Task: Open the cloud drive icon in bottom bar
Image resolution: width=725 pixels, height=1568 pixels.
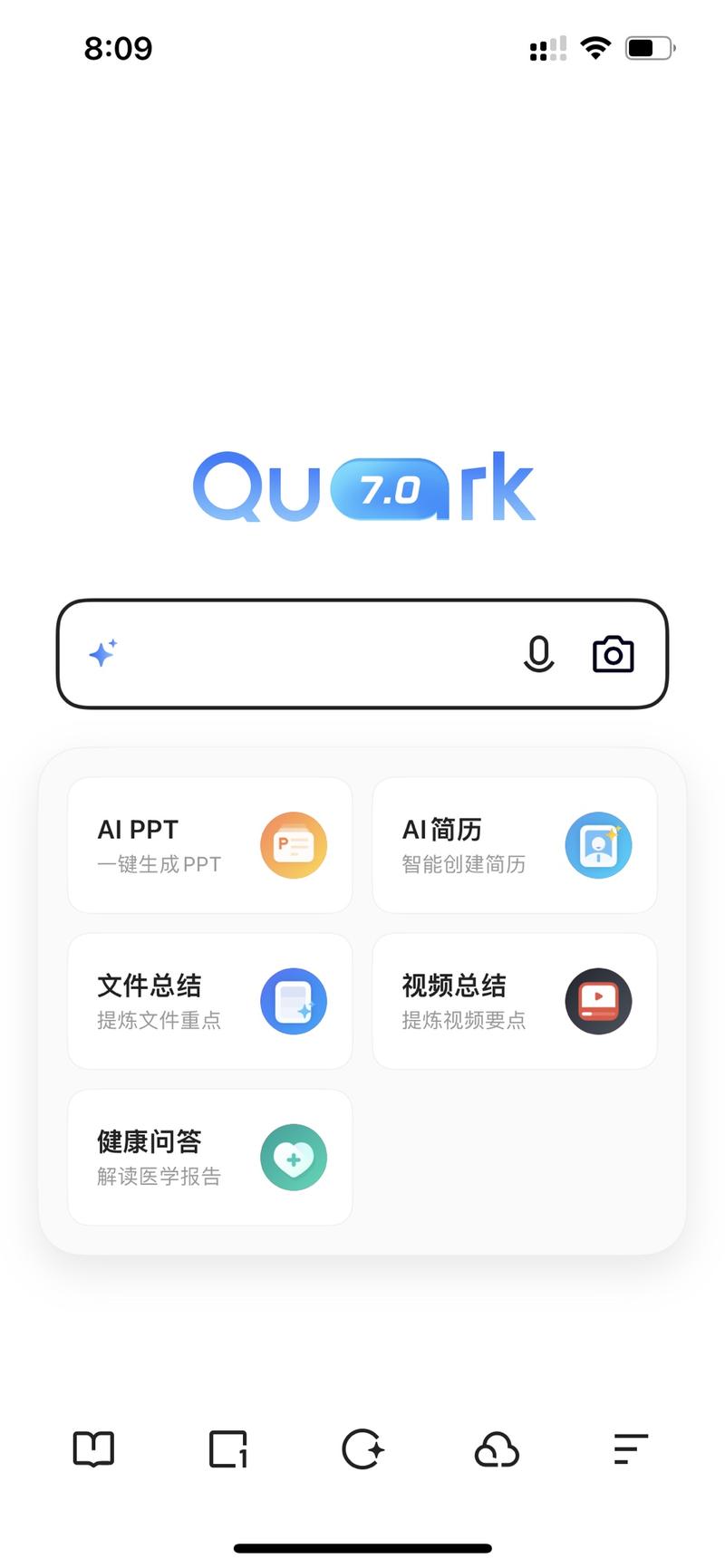Action: coord(497,1449)
